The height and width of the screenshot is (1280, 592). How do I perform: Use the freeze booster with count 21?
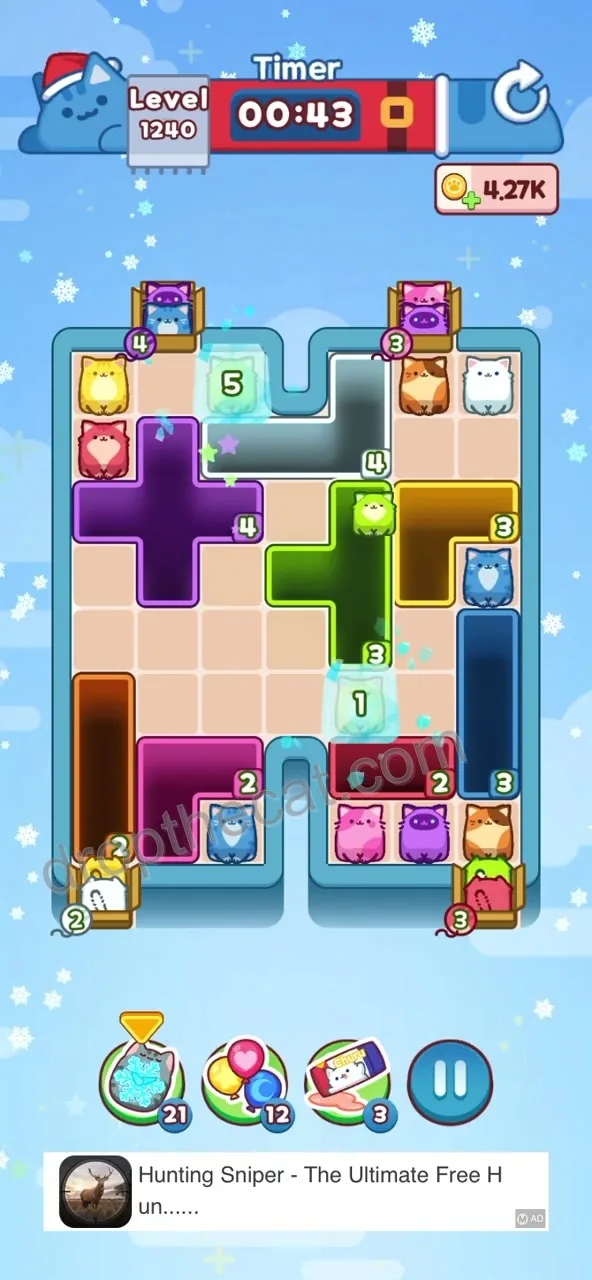pos(144,1081)
